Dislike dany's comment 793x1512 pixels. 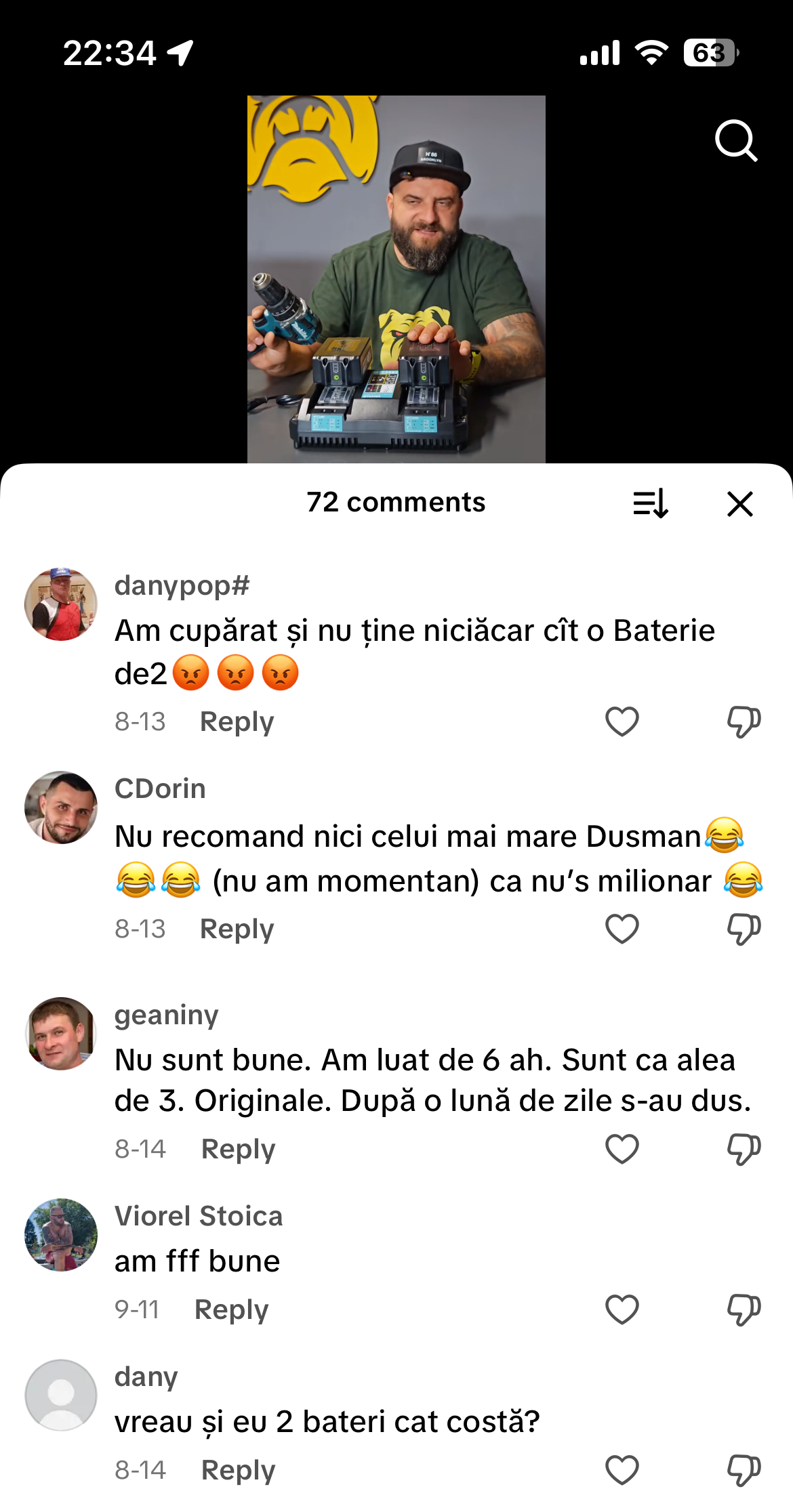pos(744,1470)
